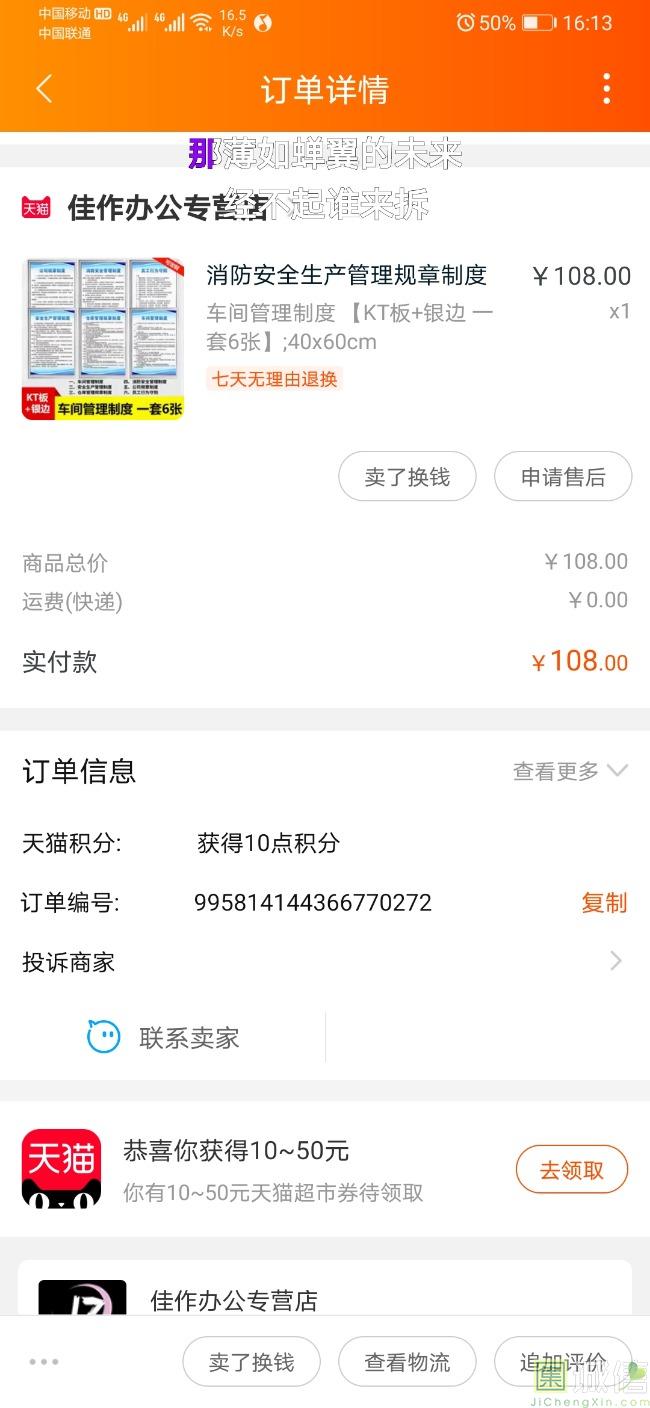Copy the order number with 复制
This screenshot has width=650, height=1408.
(604, 903)
